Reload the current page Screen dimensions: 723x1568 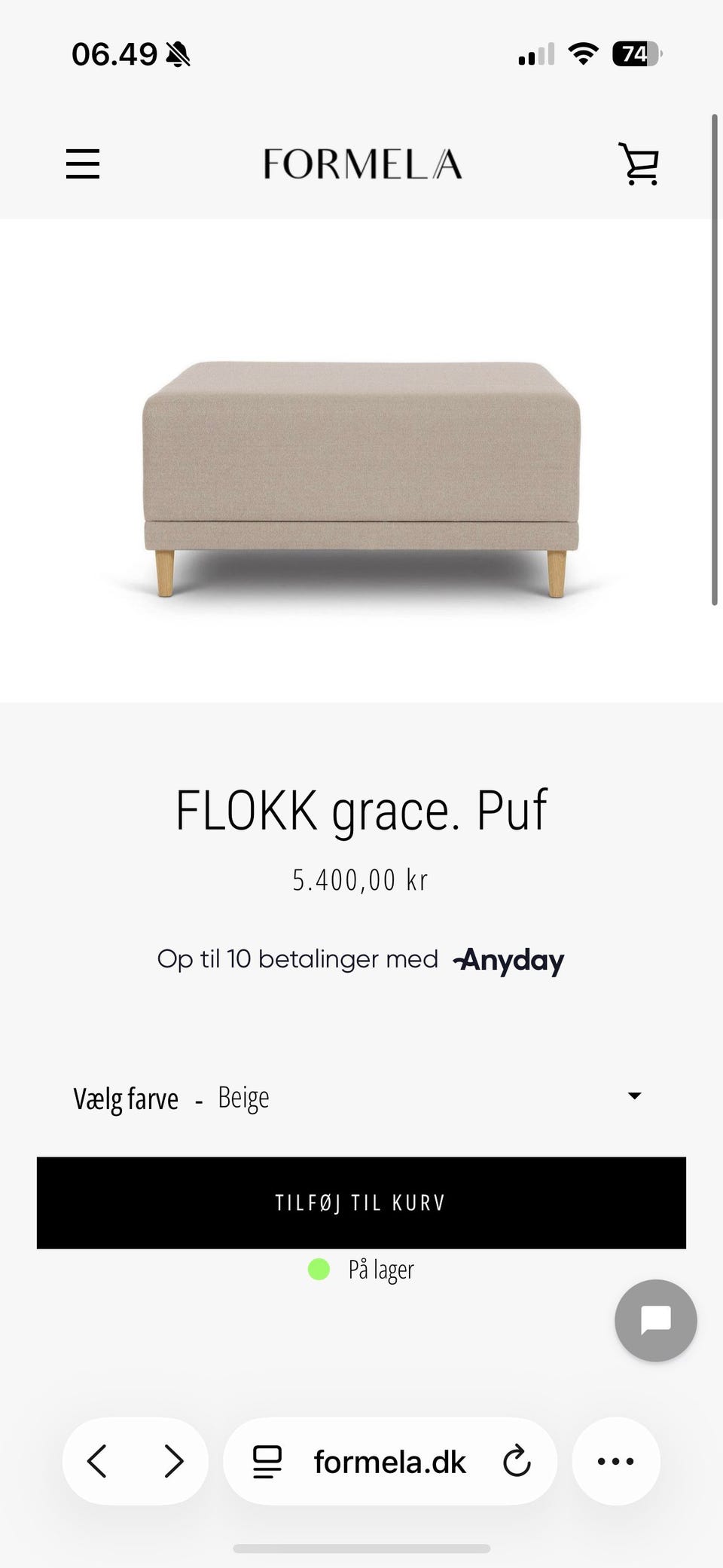click(x=517, y=1462)
